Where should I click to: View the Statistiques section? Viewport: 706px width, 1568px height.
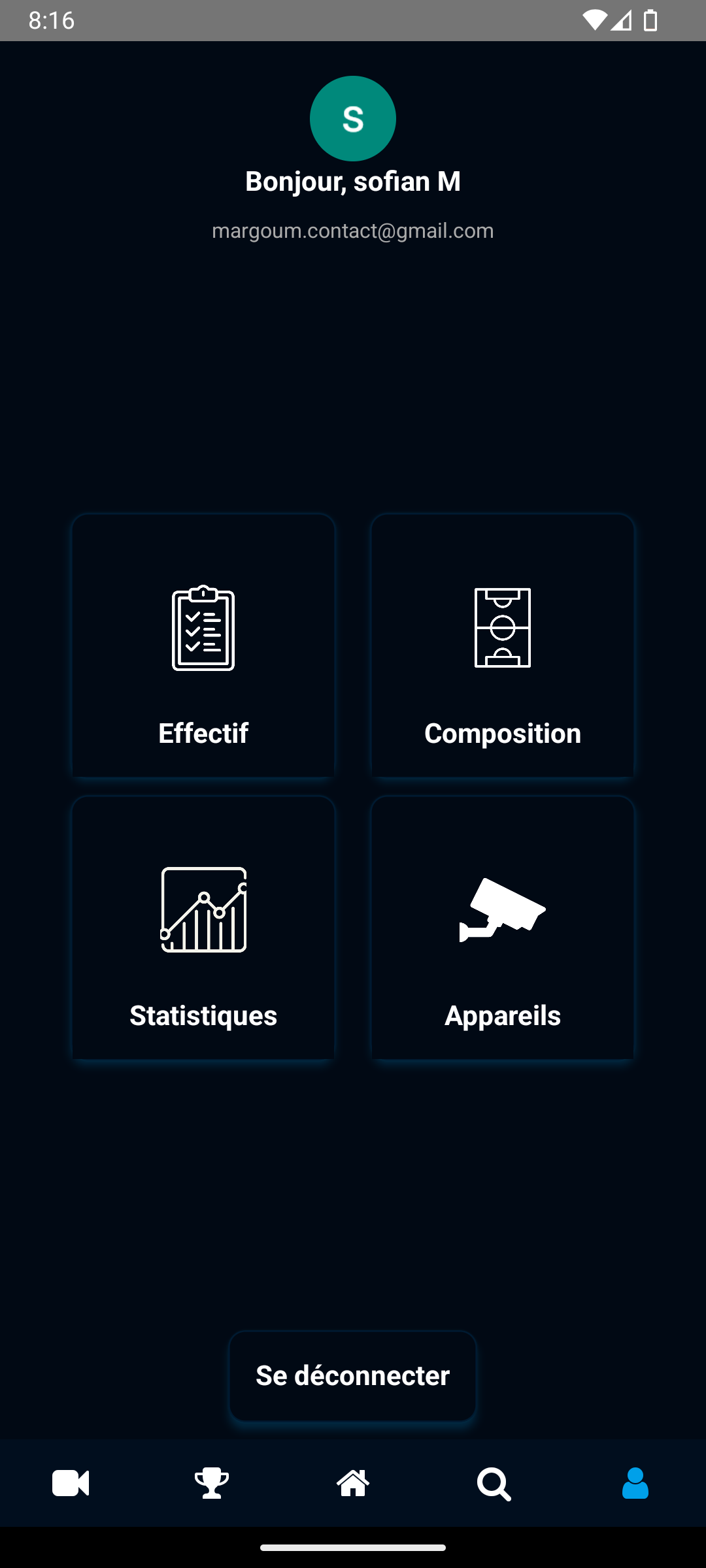pyautogui.click(x=203, y=928)
